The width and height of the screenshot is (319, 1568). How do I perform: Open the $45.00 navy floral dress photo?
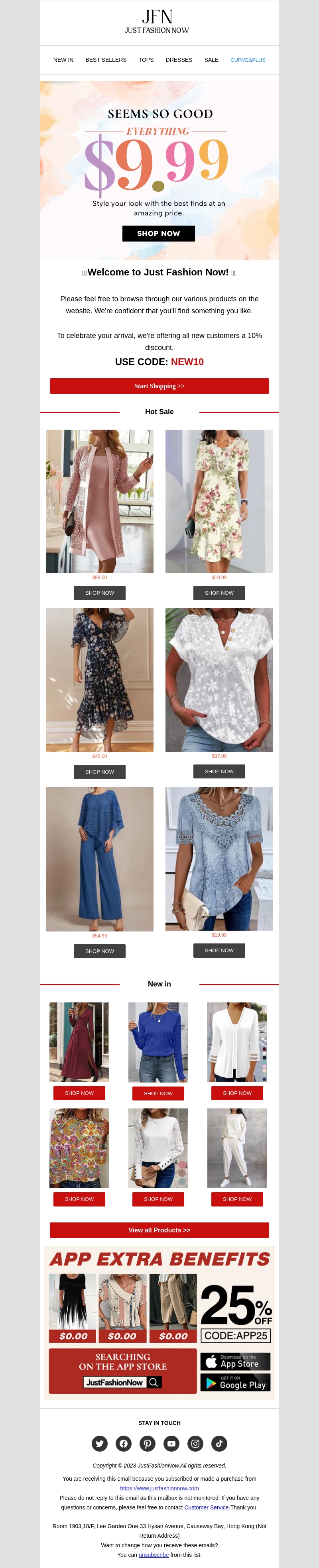[99, 679]
